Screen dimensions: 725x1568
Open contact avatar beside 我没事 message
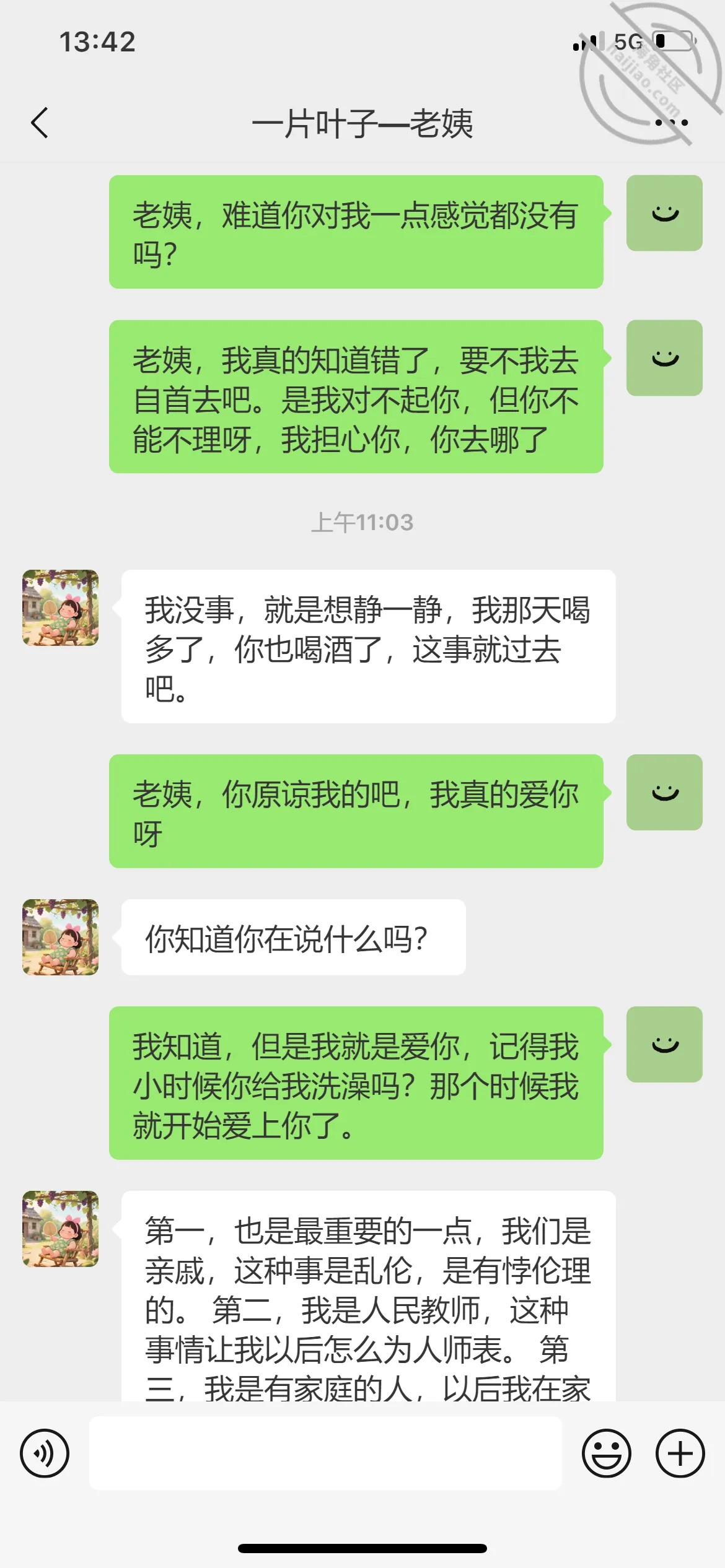pos(60,608)
